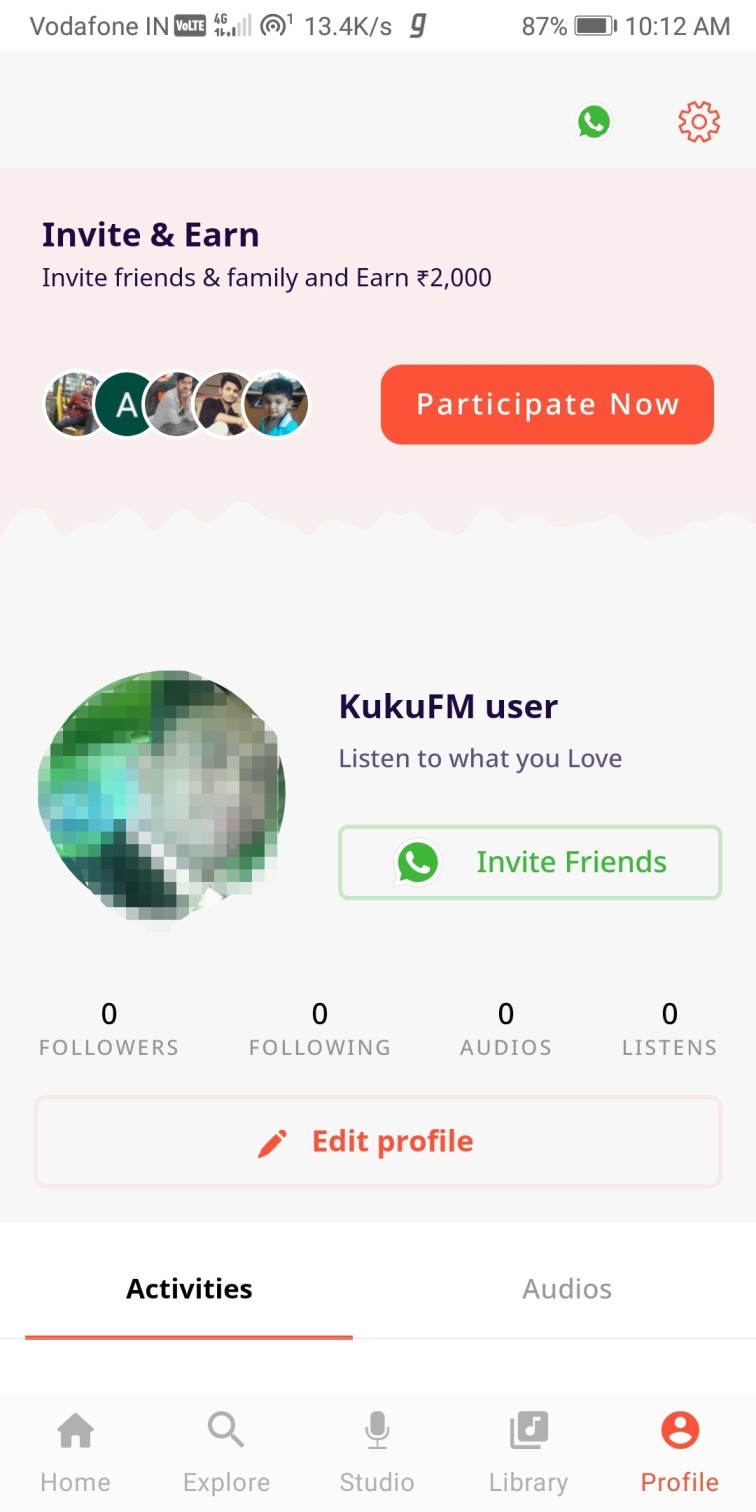Select the Activities tab

point(189,1288)
